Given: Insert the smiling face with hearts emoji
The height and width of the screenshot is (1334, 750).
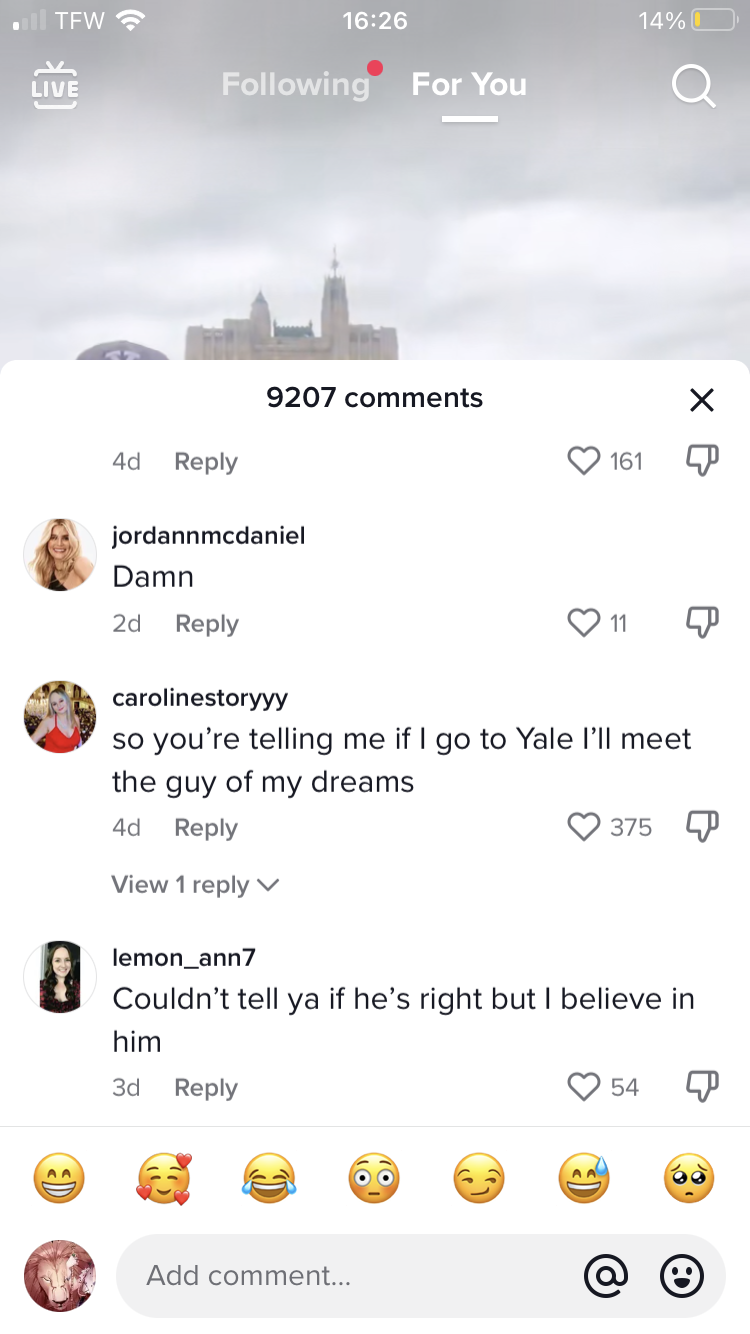Looking at the screenshot, I should 164,1178.
